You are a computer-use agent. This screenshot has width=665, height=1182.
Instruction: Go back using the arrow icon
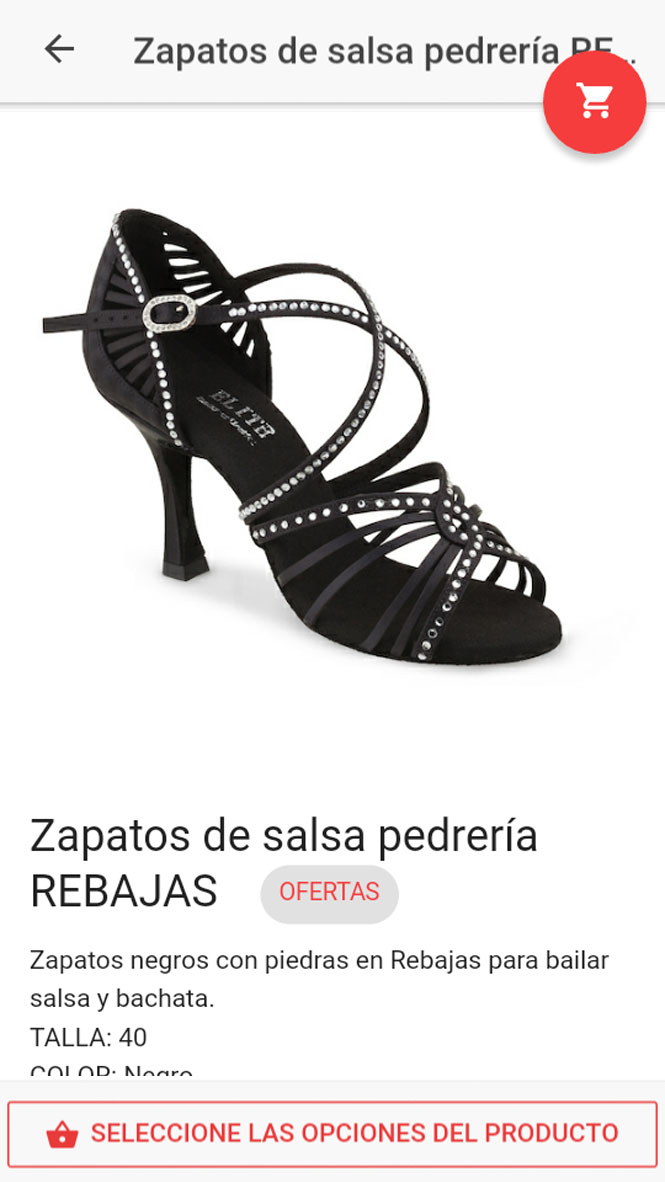tap(59, 49)
